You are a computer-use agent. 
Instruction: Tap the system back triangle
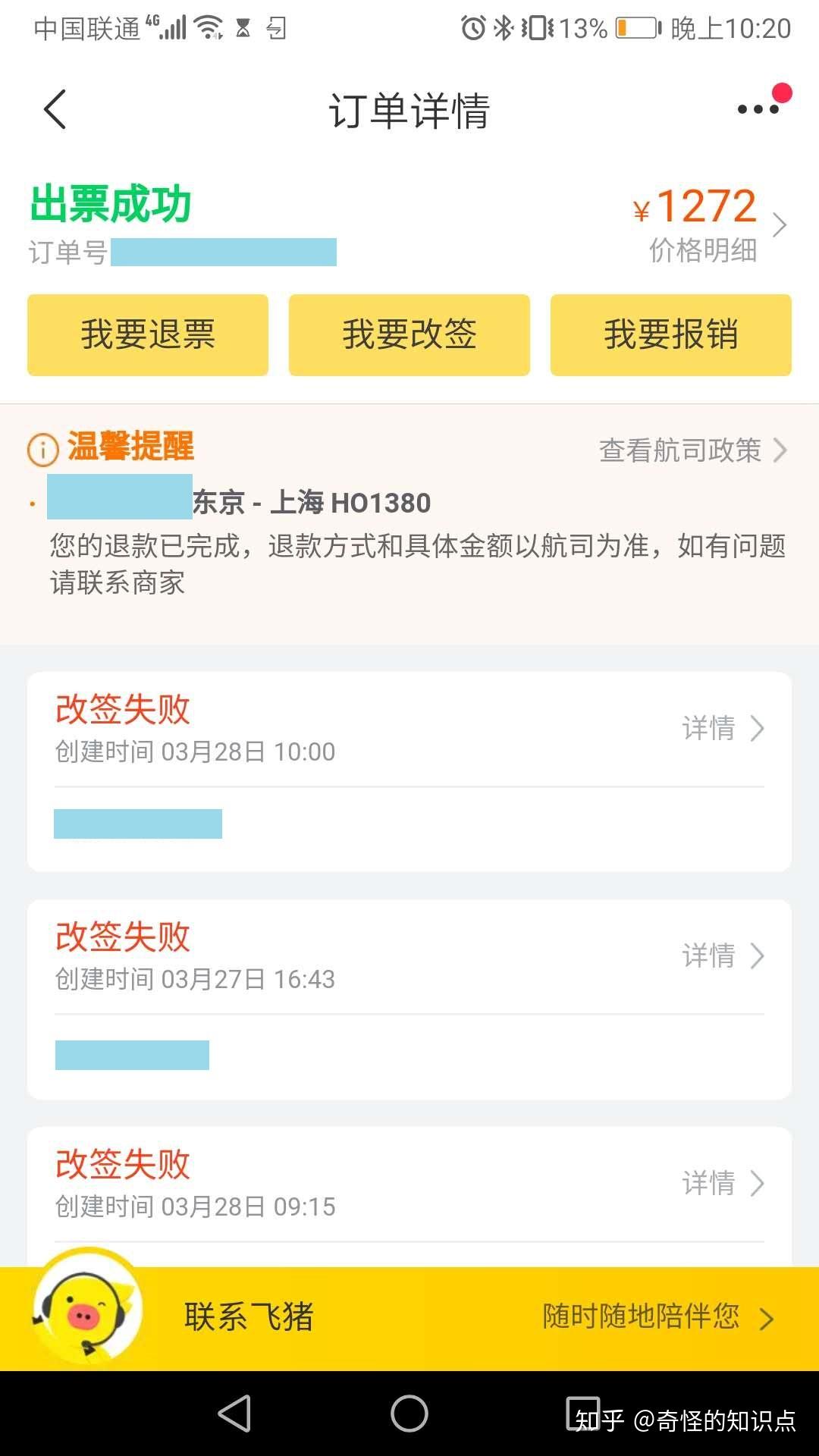pyautogui.click(x=234, y=1414)
